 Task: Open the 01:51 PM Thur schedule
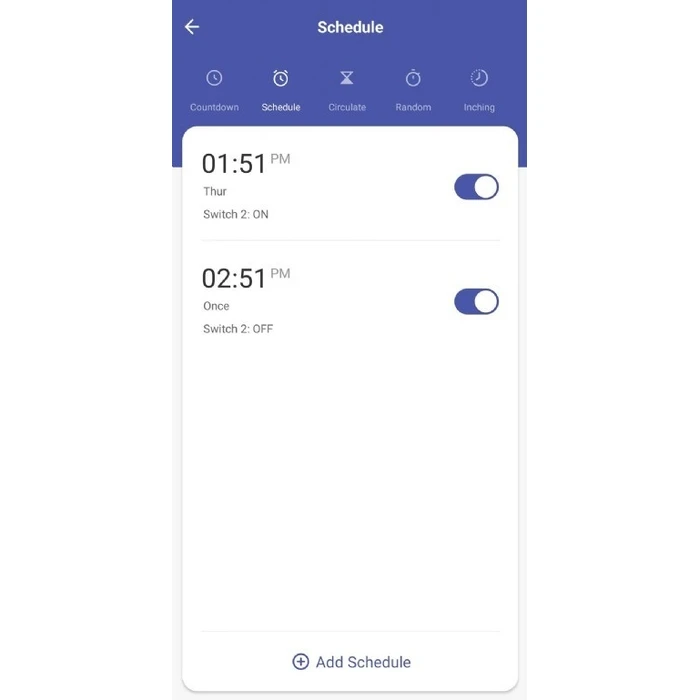pos(300,187)
